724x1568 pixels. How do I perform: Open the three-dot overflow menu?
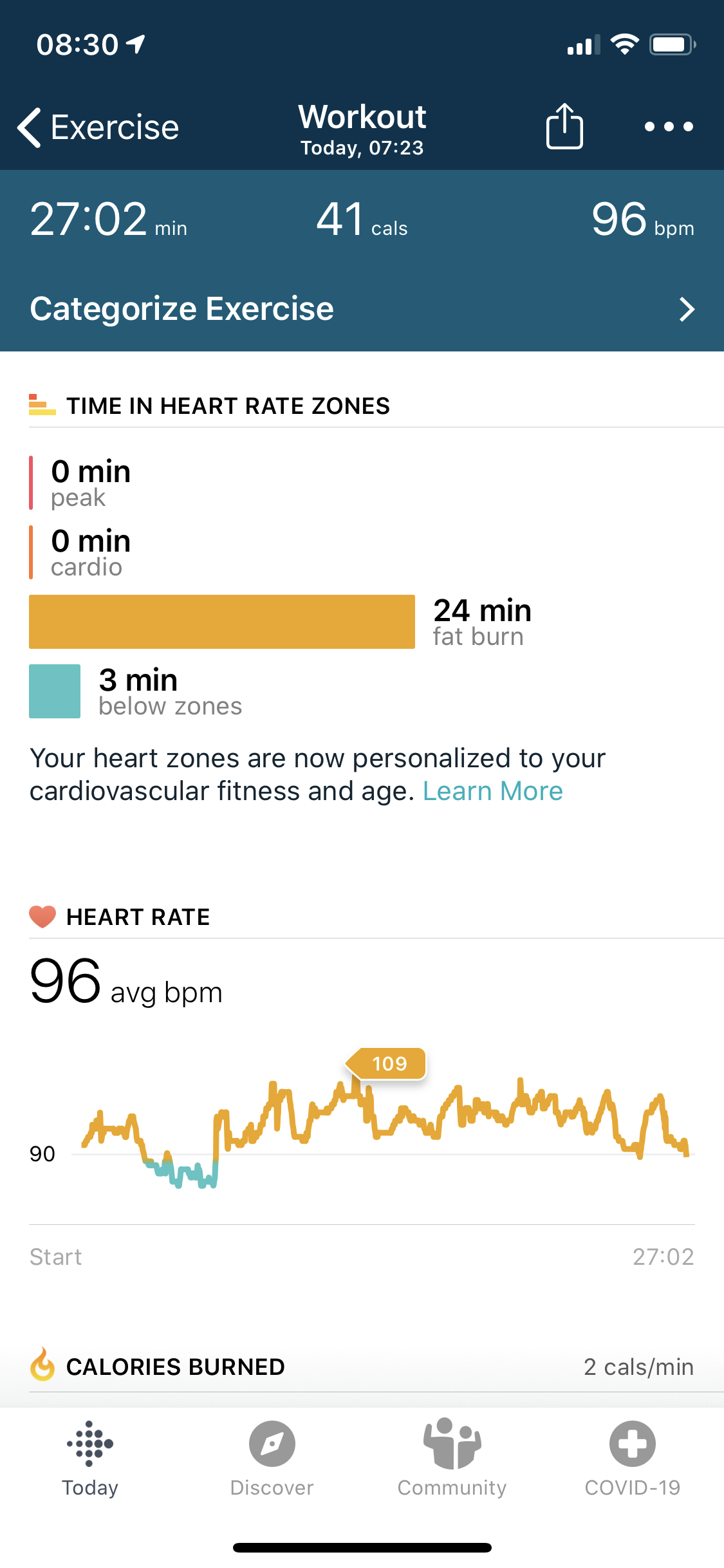(x=669, y=127)
